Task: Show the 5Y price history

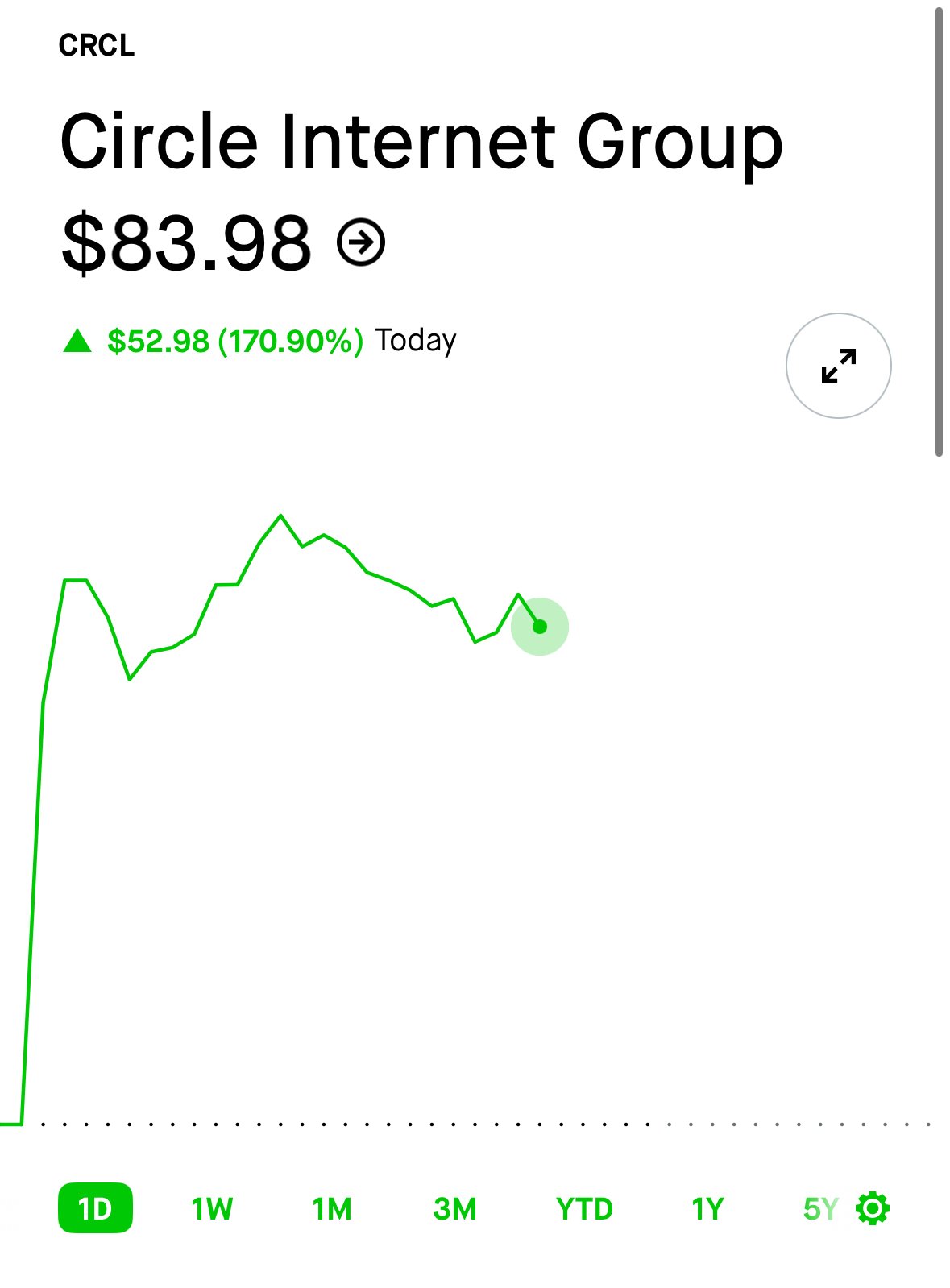Action: pos(820,1209)
